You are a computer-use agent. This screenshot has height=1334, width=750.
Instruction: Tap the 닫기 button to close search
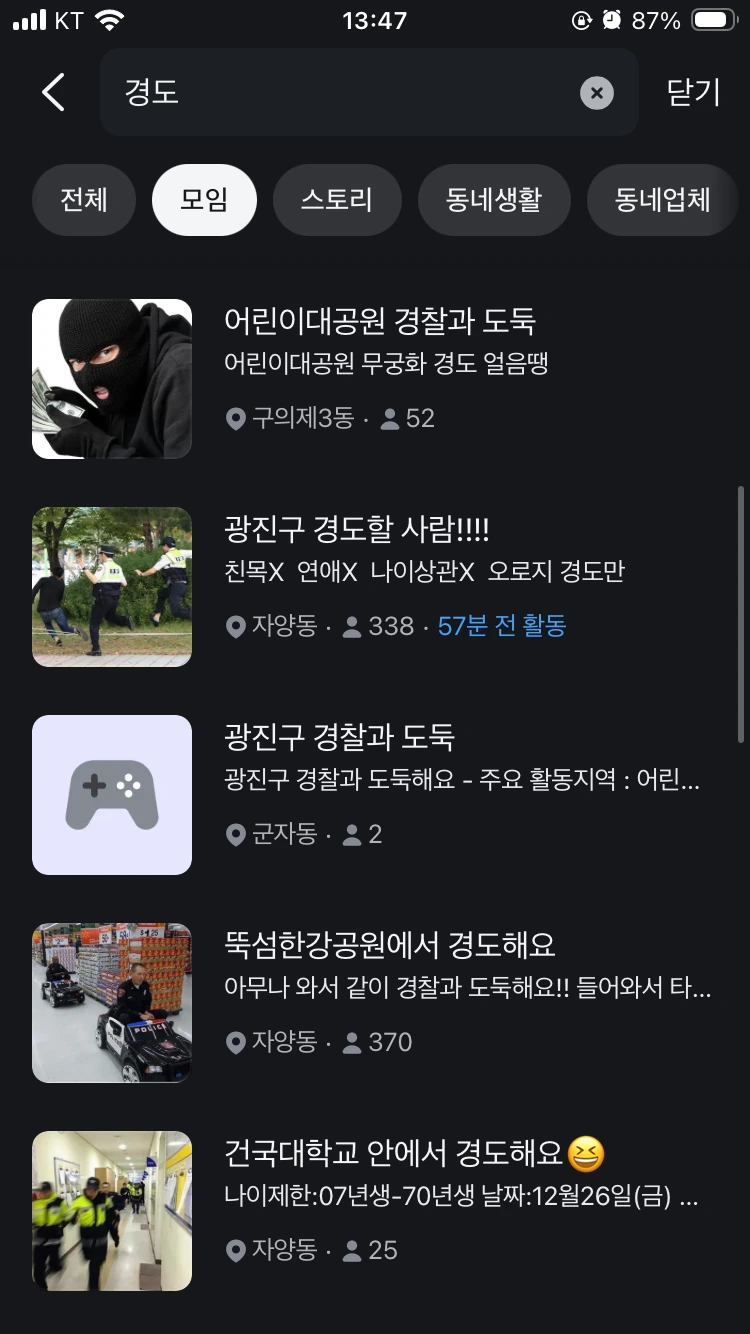(x=692, y=92)
